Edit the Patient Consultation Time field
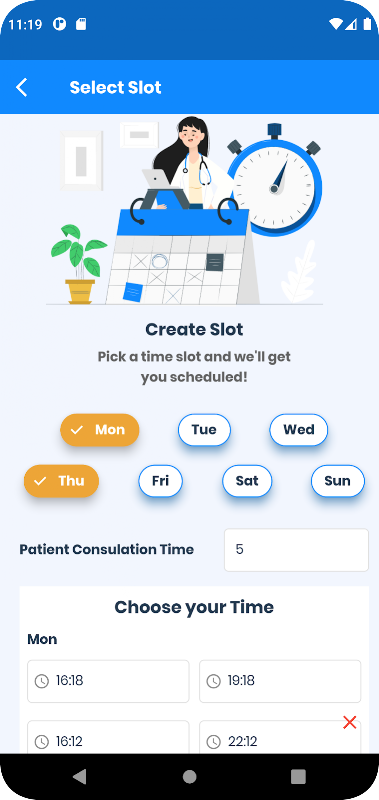 pyautogui.click(x=296, y=550)
